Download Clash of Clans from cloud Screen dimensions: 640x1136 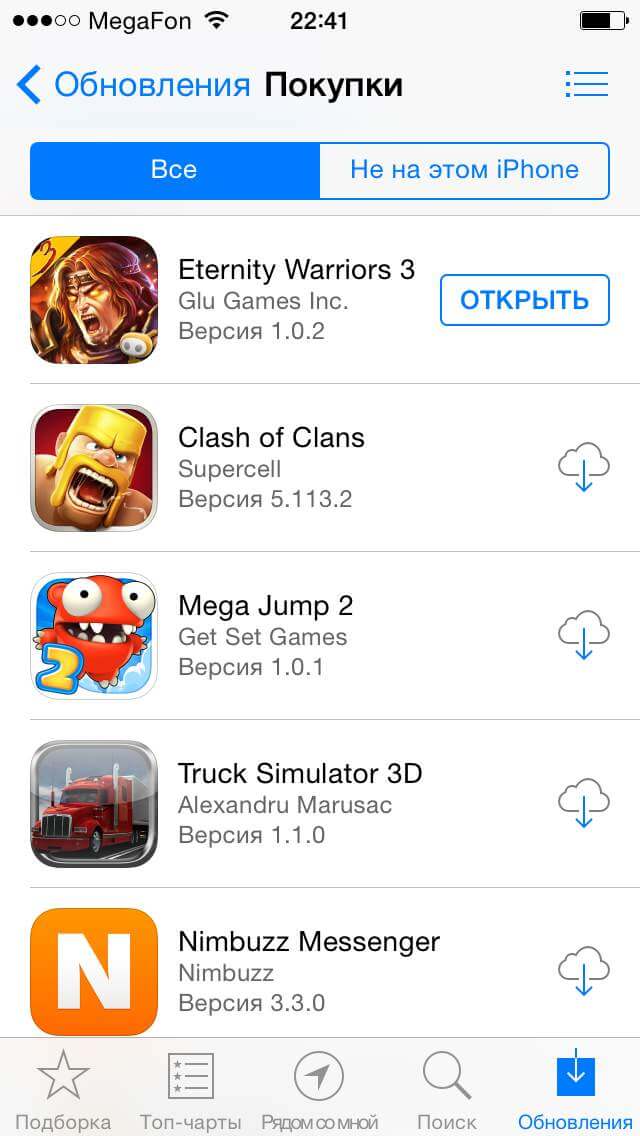pyautogui.click(x=584, y=468)
